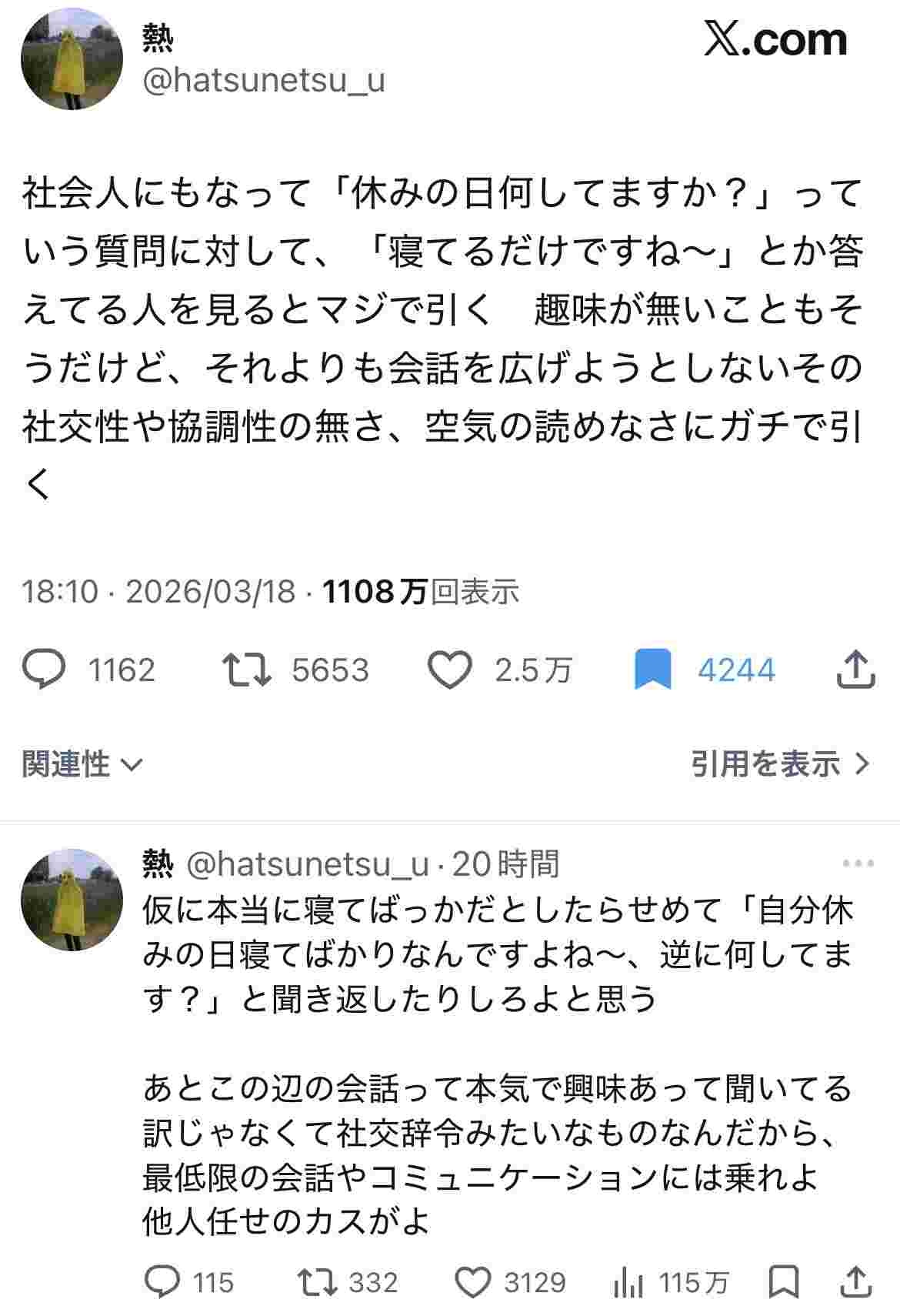Image resolution: width=900 pixels, height=1316 pixels.
Task: Reply to the main post with 1162 comments
Action: [45, 670]
